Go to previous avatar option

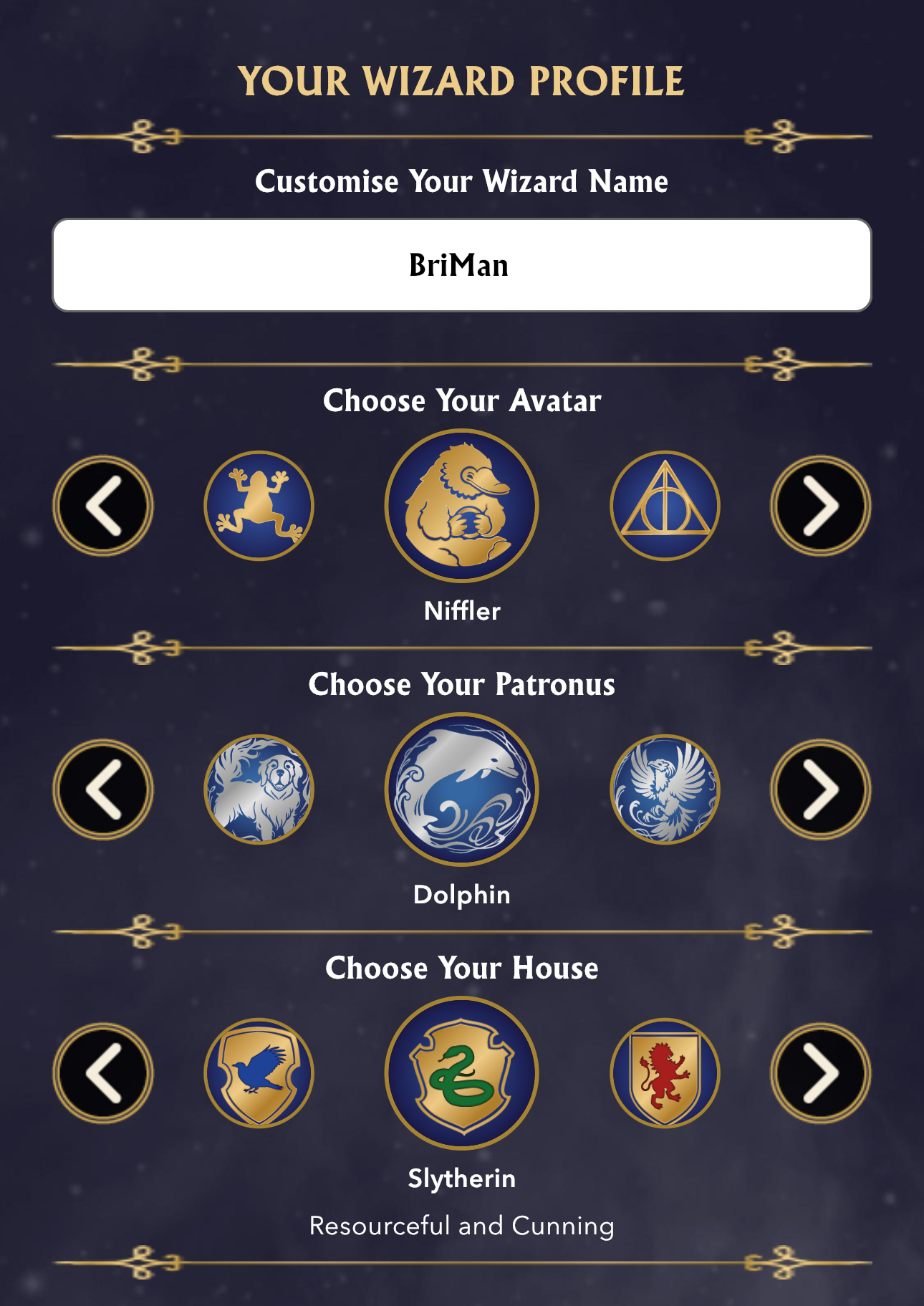(x=103, y=506)
